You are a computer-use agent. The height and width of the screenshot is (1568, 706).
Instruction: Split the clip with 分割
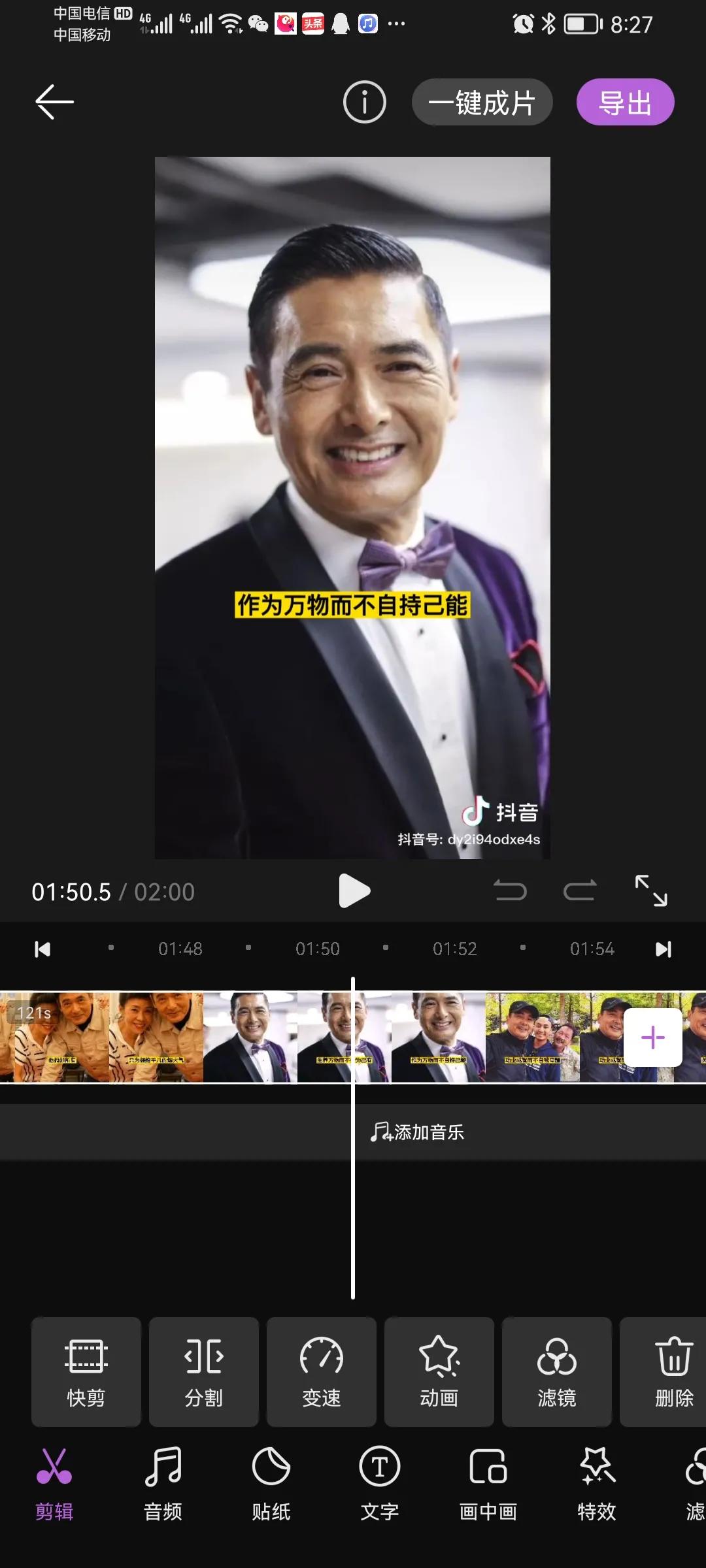(204, 1372)
